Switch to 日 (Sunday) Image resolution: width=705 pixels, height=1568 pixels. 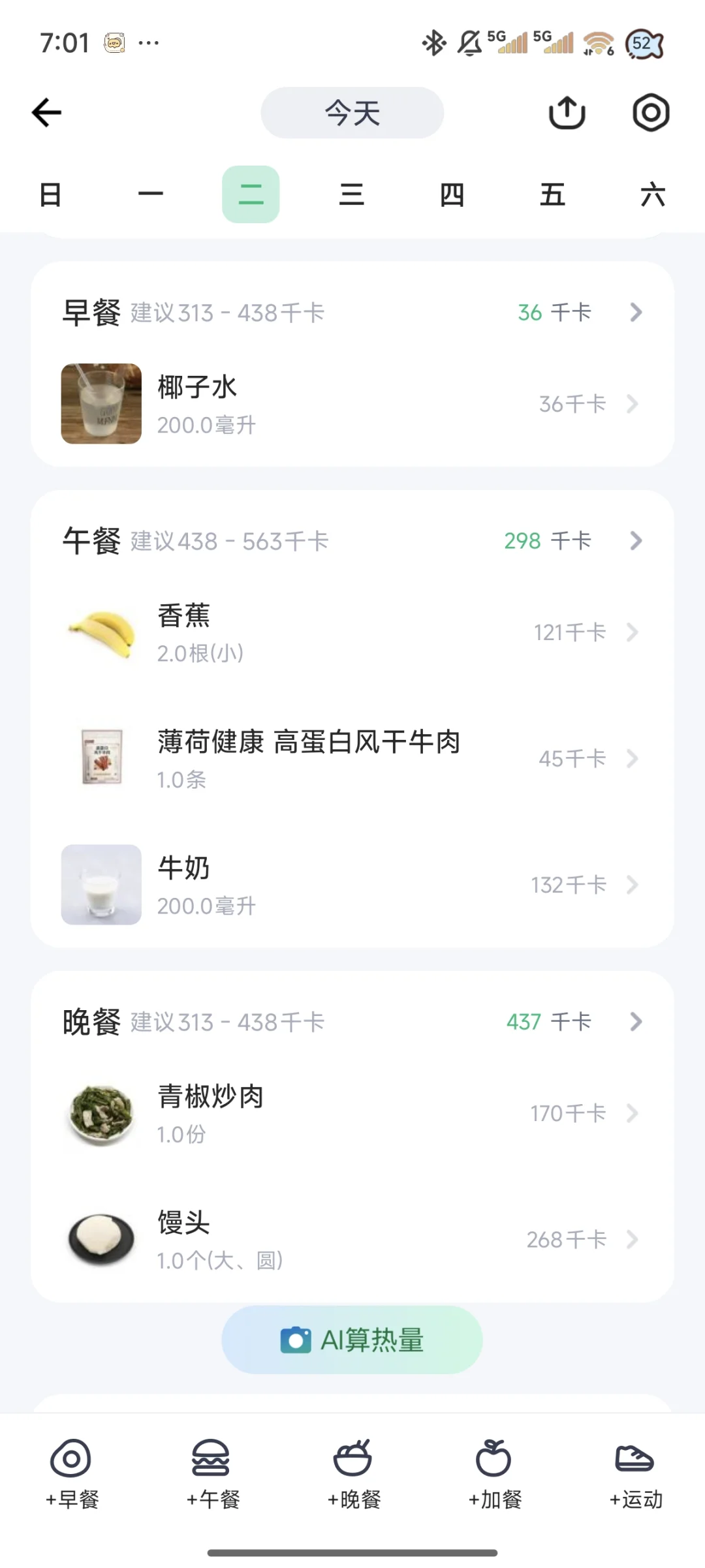(x=50, y=194)
